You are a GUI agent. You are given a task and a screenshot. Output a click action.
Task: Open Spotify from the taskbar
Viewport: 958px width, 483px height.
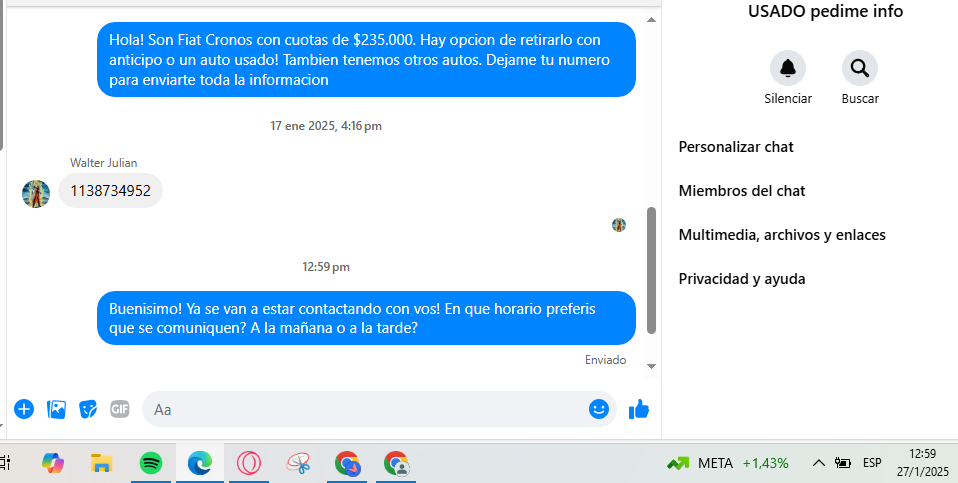coord(151,463)
